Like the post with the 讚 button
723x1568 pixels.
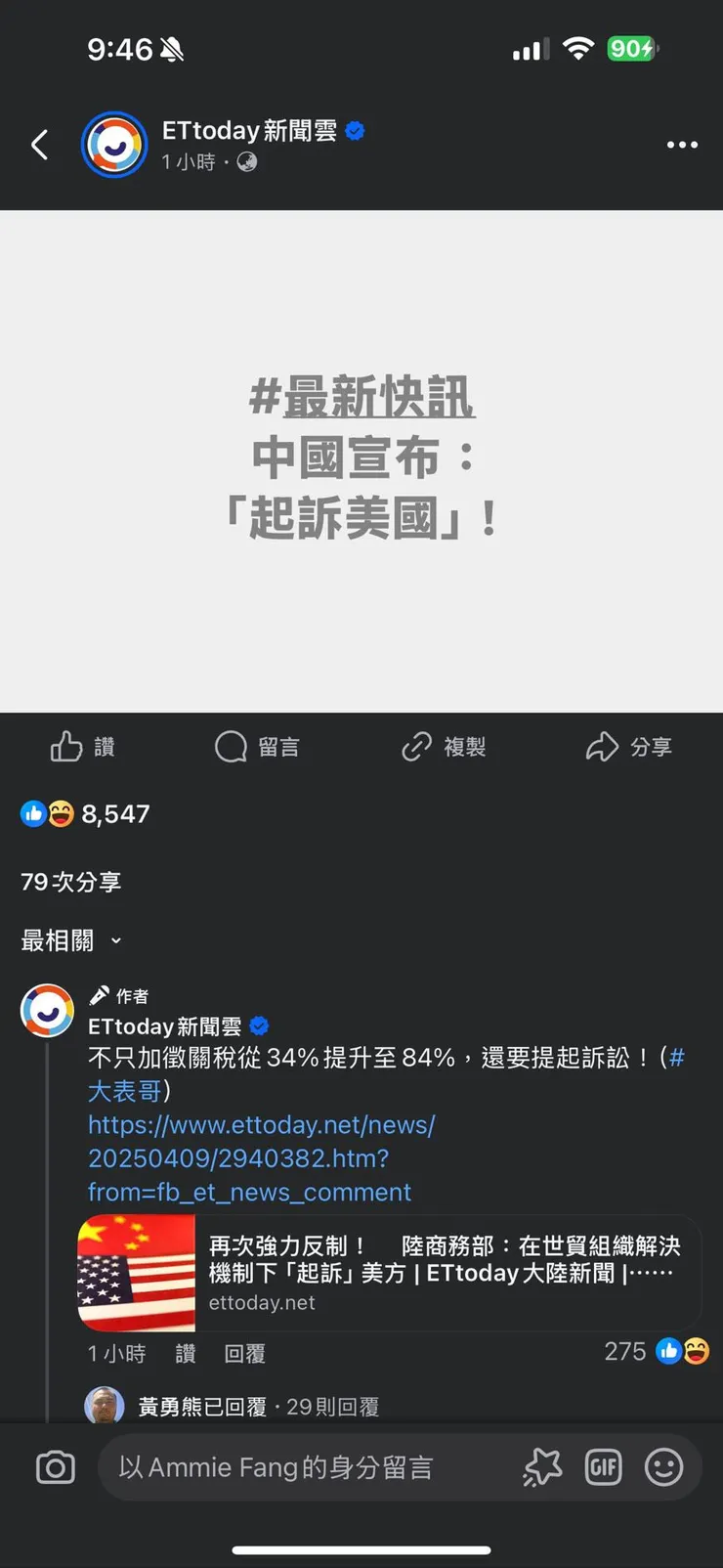point(82,746)
